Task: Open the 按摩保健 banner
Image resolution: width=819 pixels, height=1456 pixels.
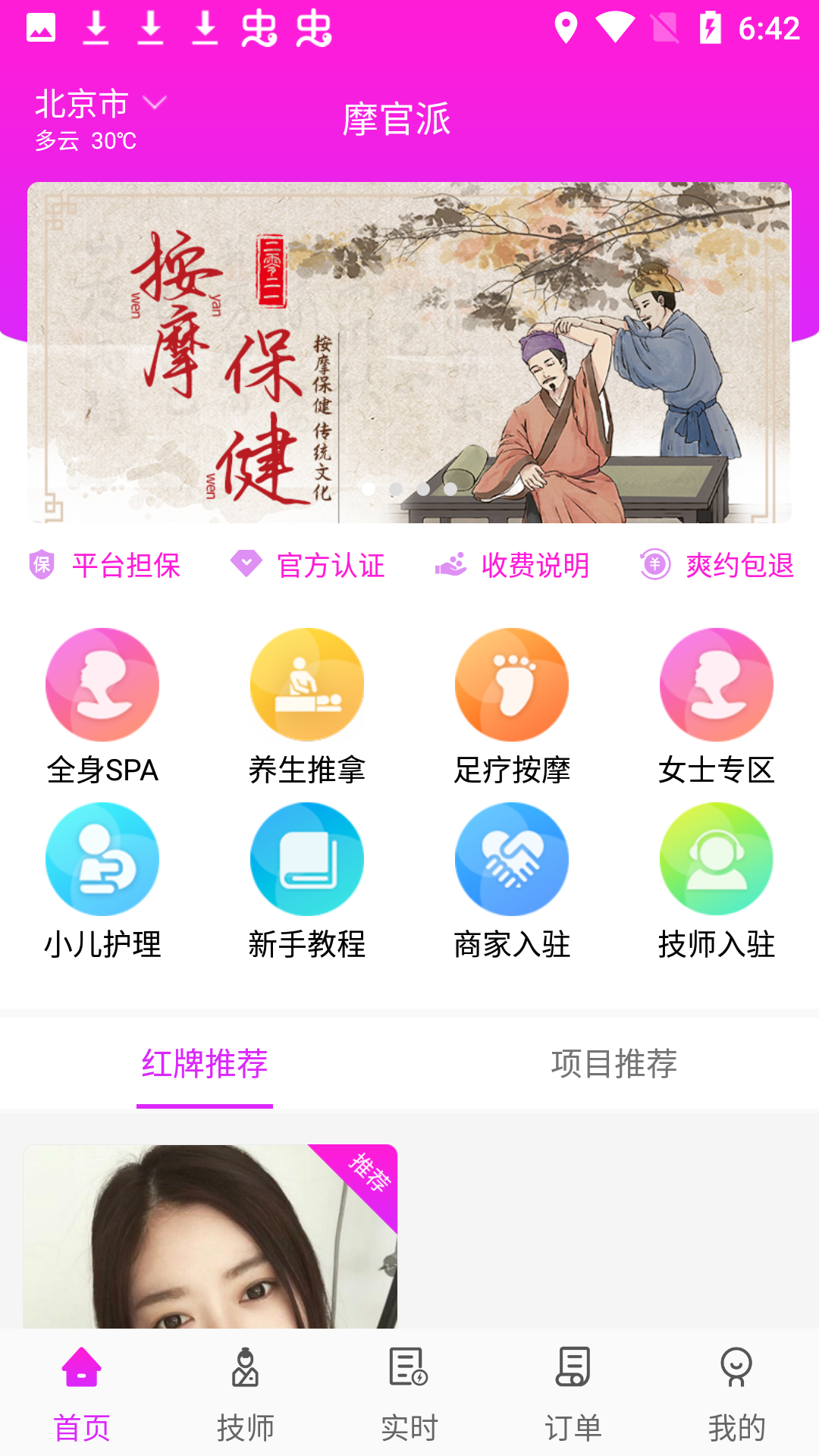Action: point(409,352)
